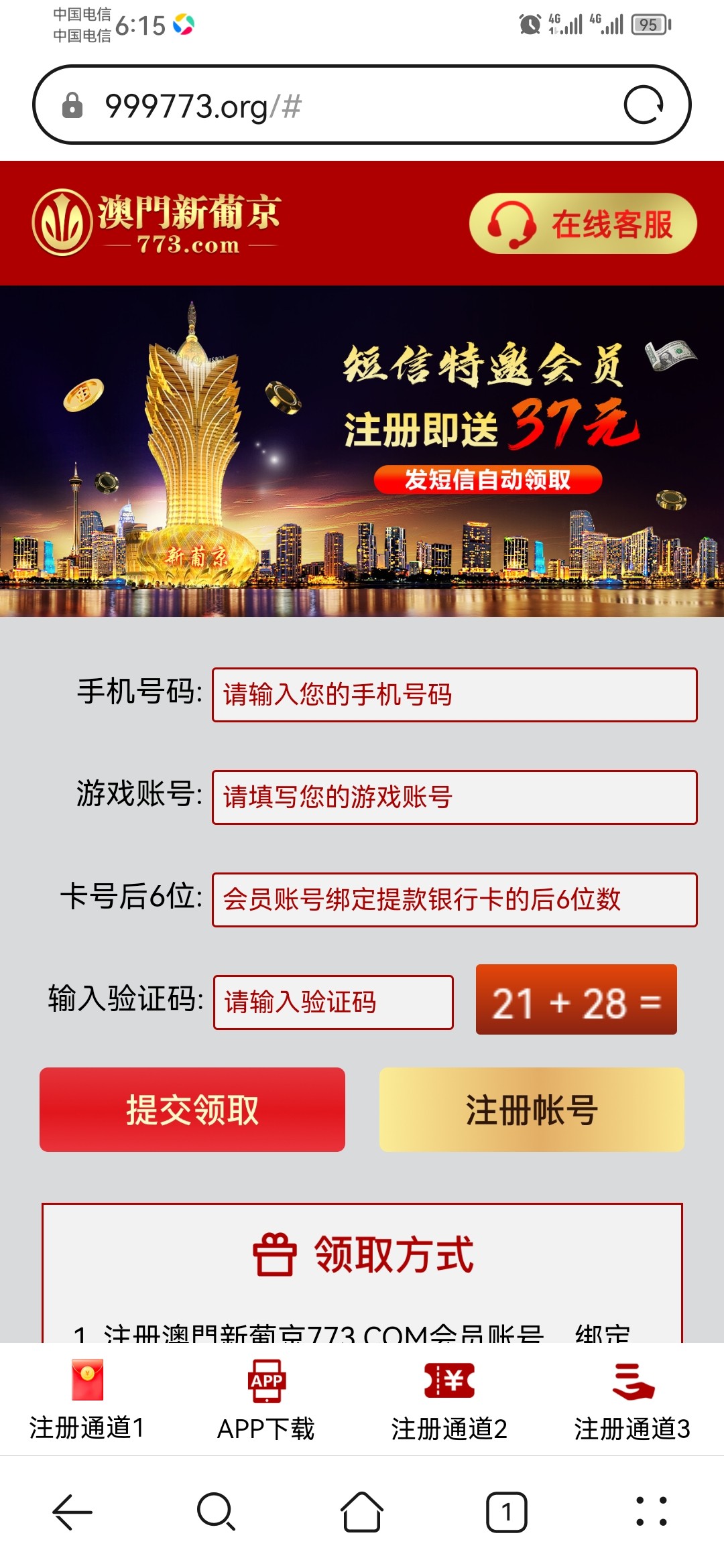Open the browser search
The width and height of the screenshot is (724, 1568).
pyautogui.click(x=216, y=1512)
